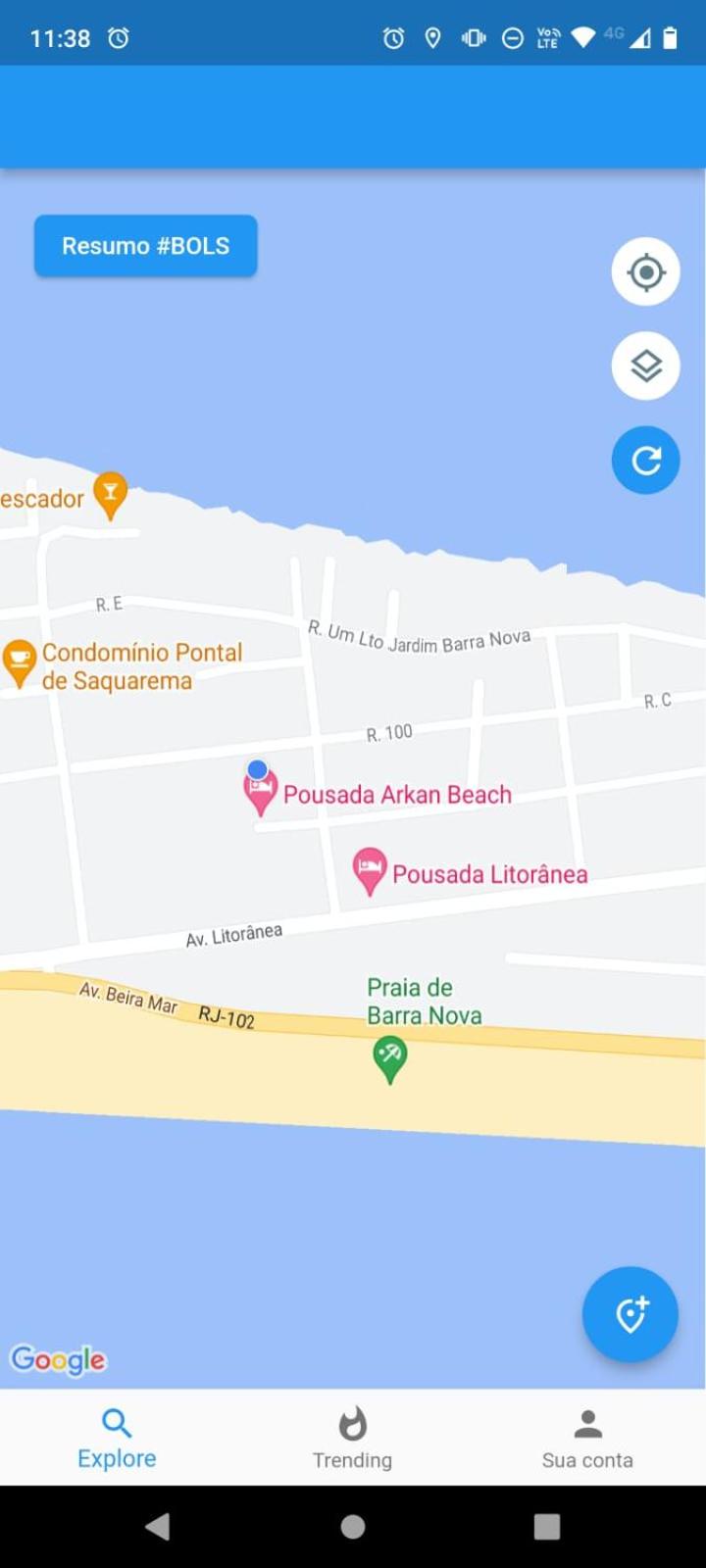The height and width of the screenshot is (1568, 706).
Task: Go to the home screen
Action: [353, 1526]
